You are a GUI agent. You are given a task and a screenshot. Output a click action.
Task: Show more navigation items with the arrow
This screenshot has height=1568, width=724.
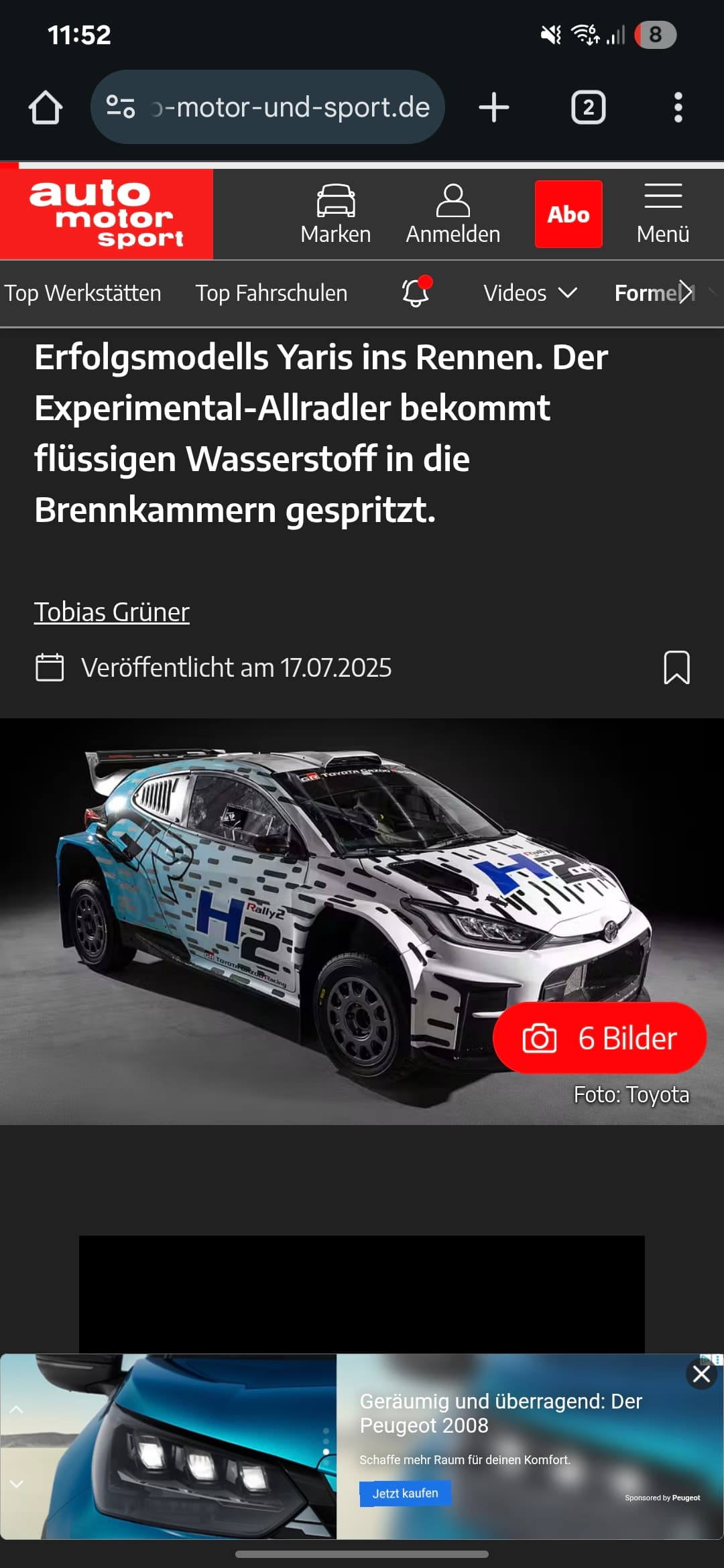[686, 292]
